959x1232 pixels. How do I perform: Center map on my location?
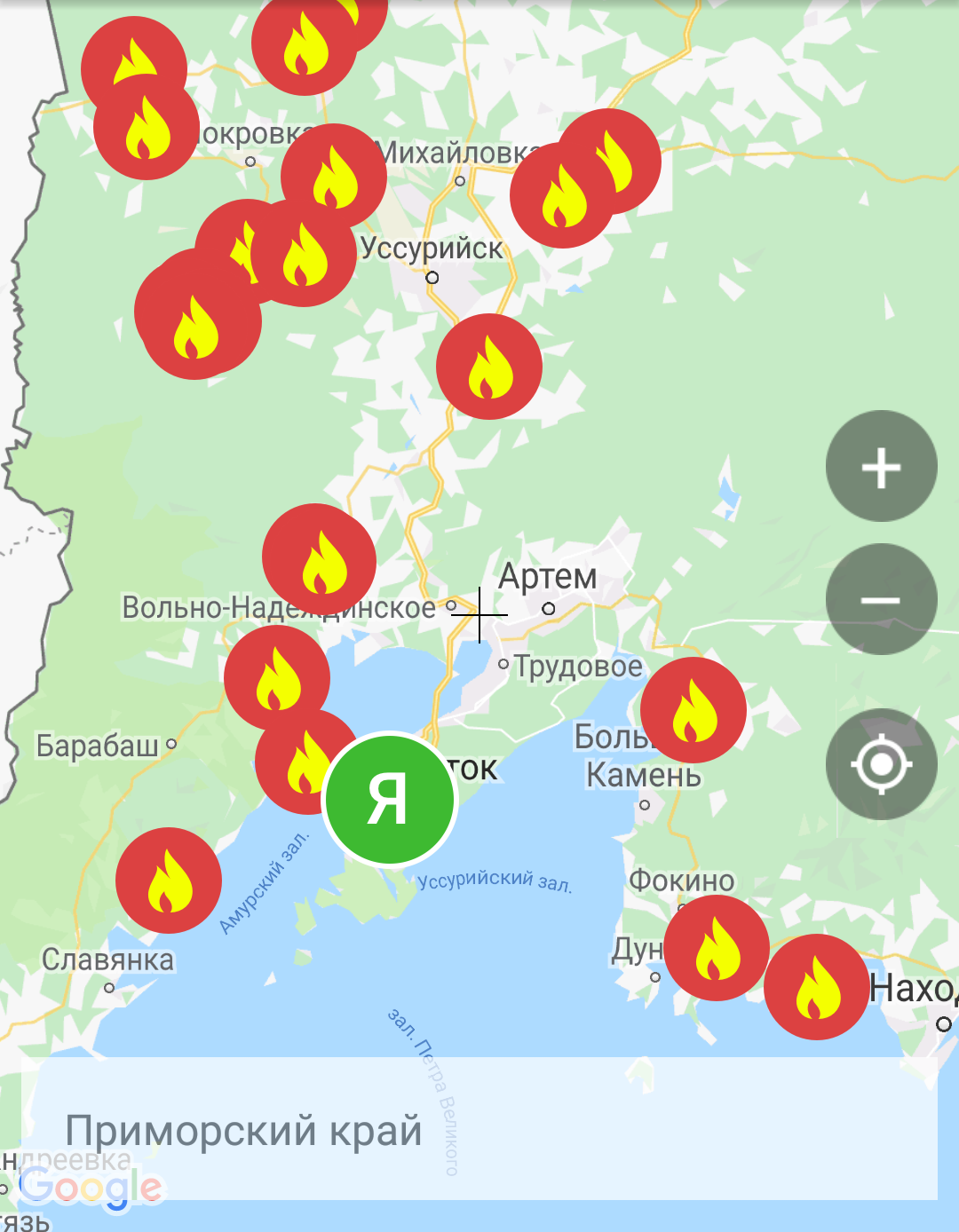[x=881, y=764]
